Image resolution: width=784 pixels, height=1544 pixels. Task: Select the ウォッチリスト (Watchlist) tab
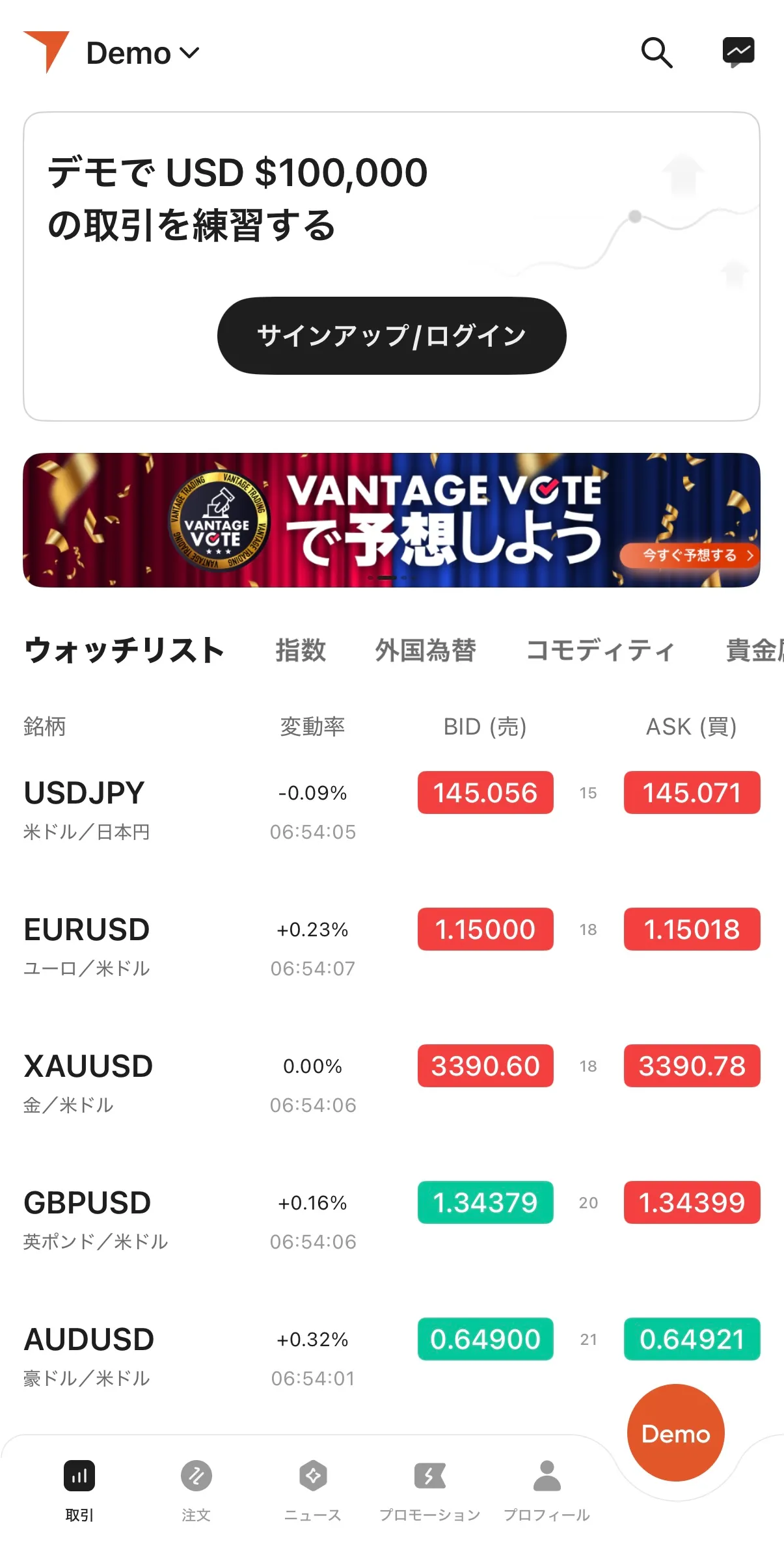[124, 651]
